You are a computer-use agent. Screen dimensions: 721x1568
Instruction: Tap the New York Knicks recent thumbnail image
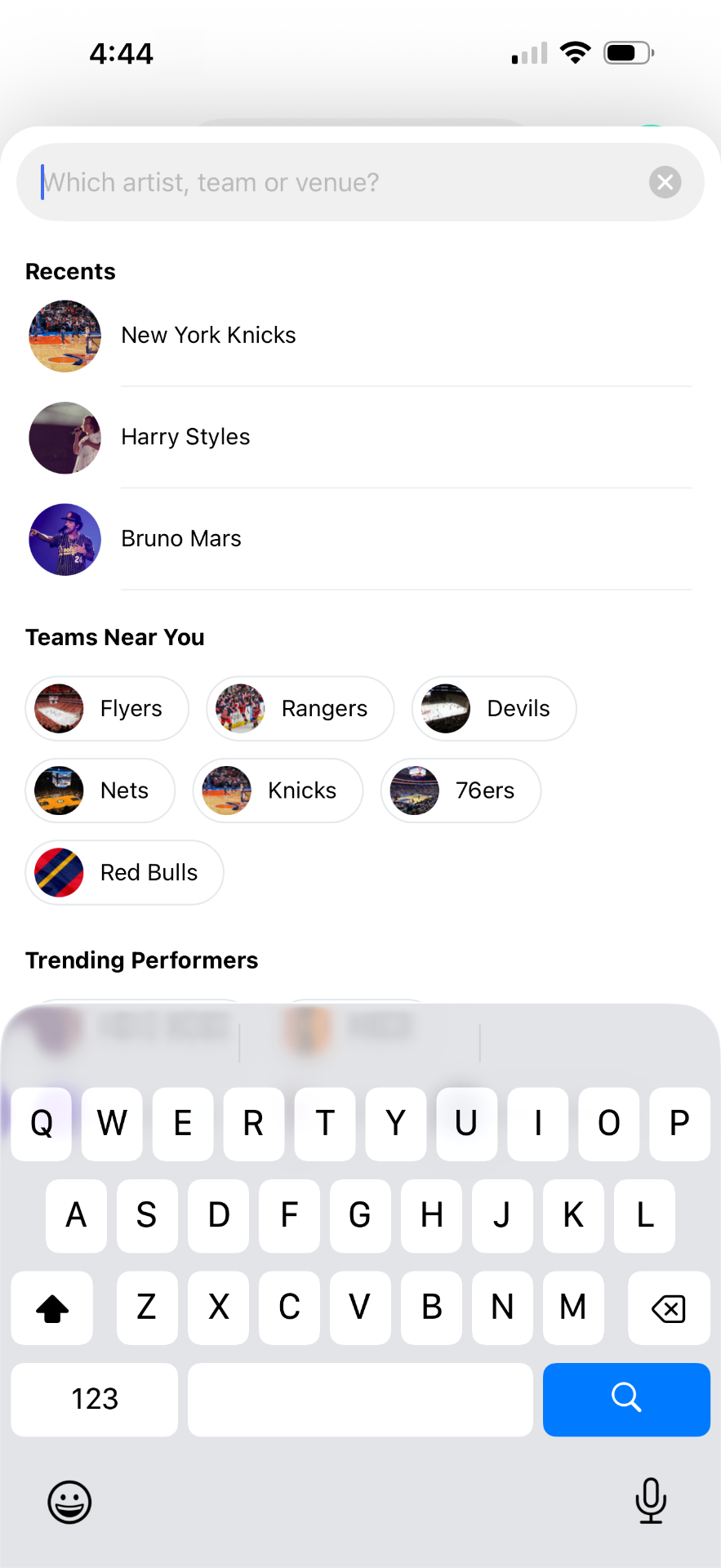coord(65,336)
